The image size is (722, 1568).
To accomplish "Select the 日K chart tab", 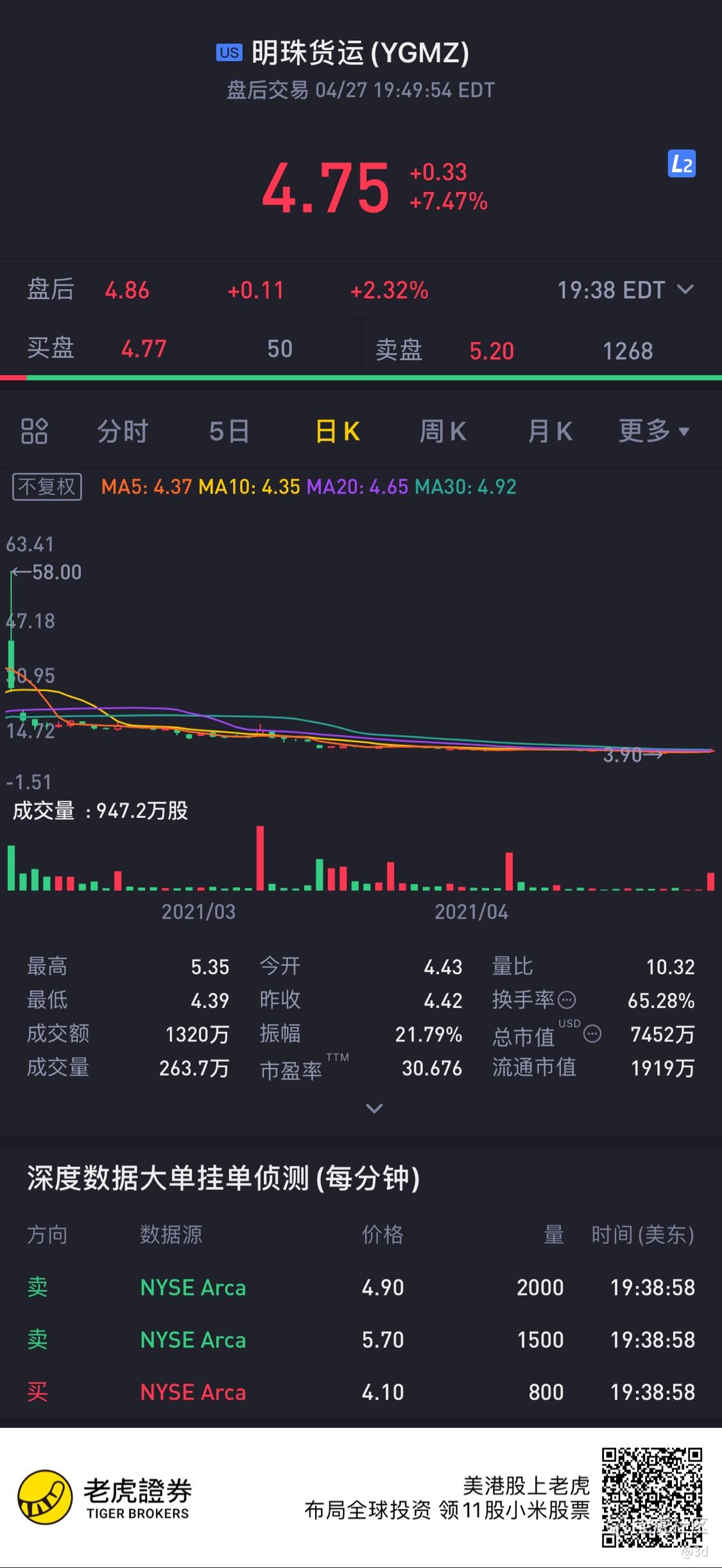I will (338, 431).
